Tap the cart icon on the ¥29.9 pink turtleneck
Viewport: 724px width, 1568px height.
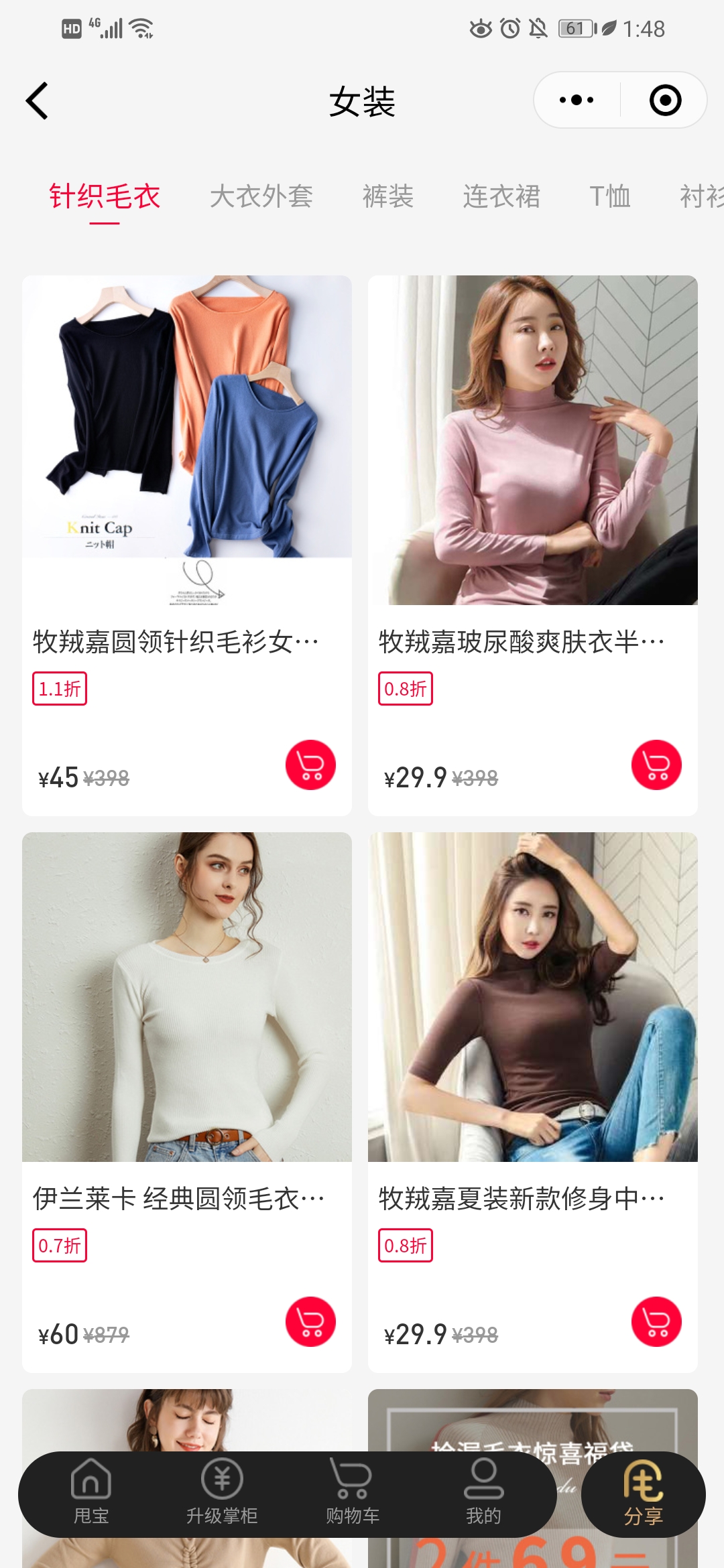(656, 764)
